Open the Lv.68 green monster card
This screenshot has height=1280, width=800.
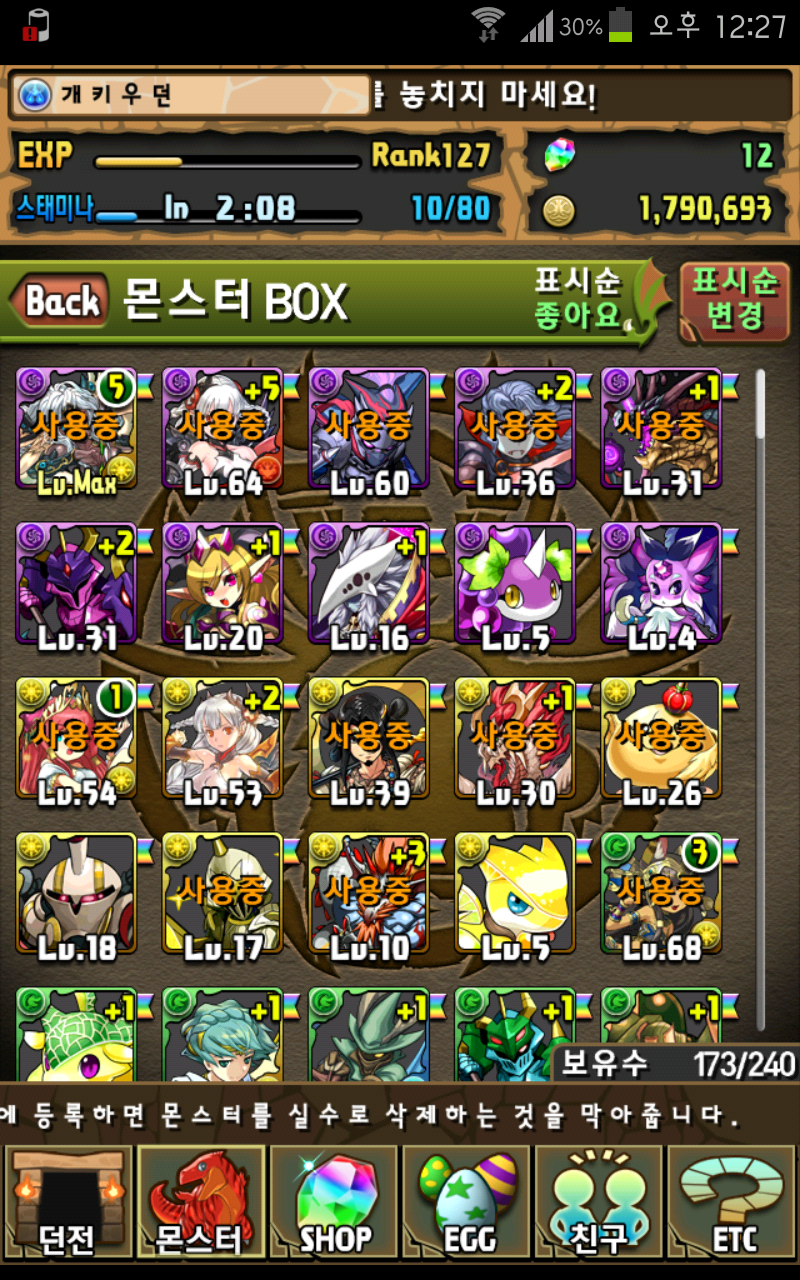click(660, 895)
